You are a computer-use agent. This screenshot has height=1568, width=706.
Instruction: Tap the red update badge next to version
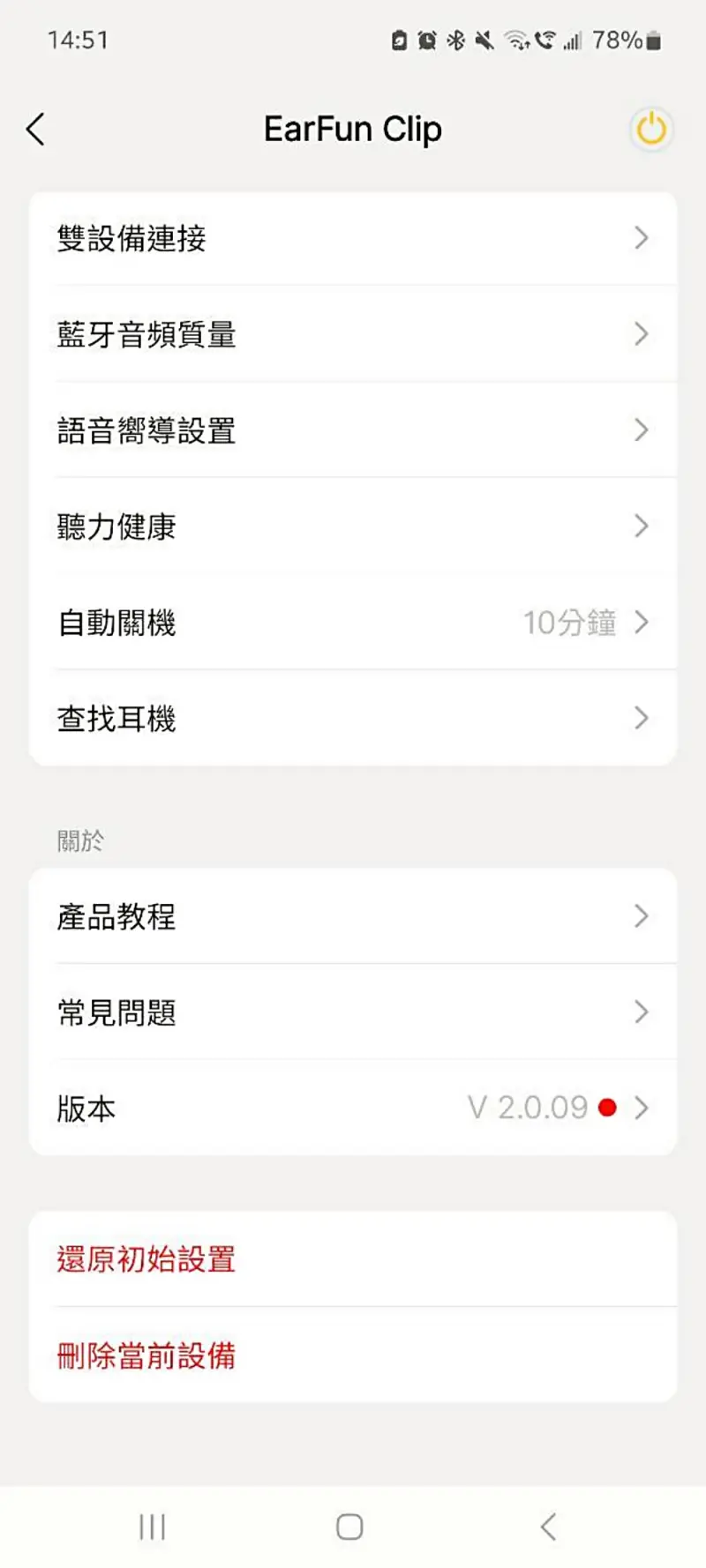607,1108
